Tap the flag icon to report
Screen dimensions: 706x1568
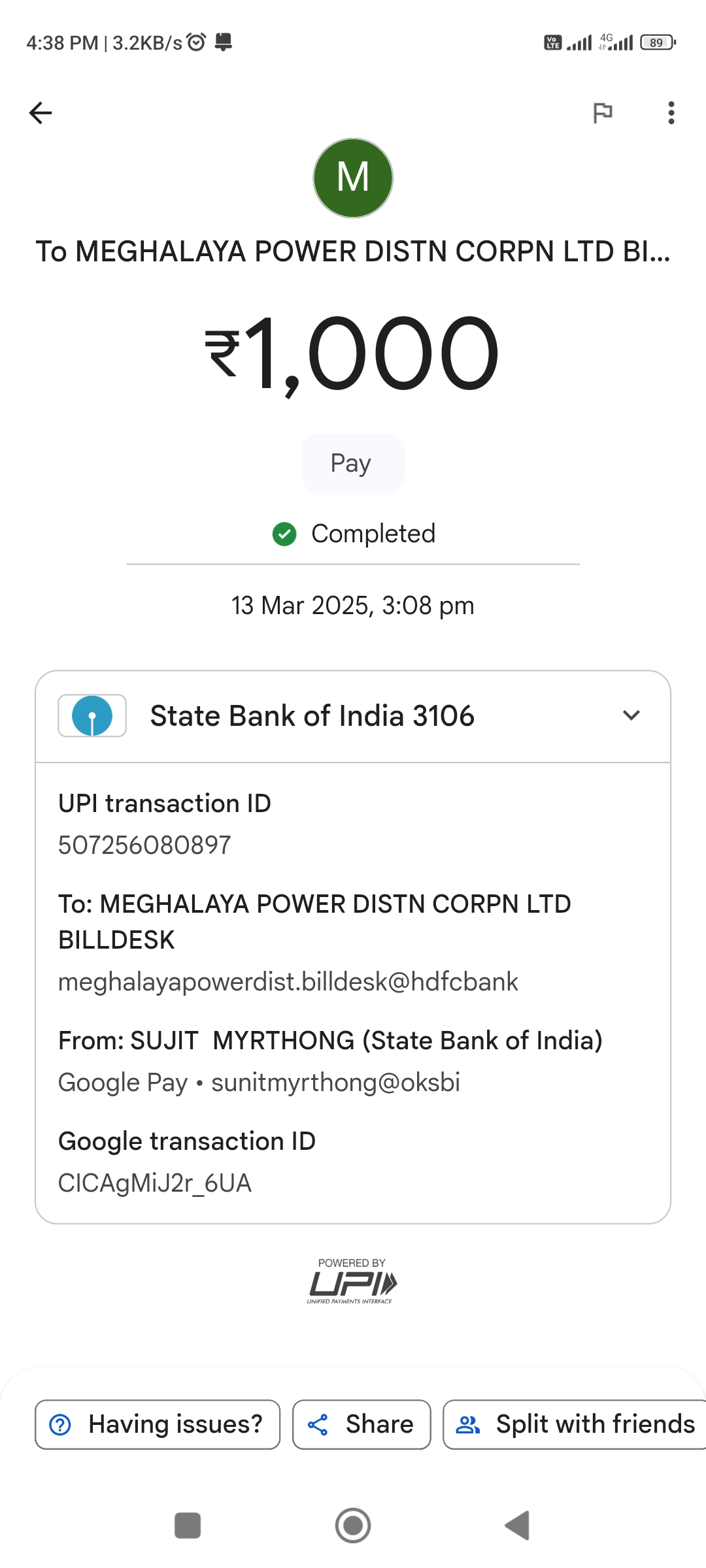tap(602, 113)
